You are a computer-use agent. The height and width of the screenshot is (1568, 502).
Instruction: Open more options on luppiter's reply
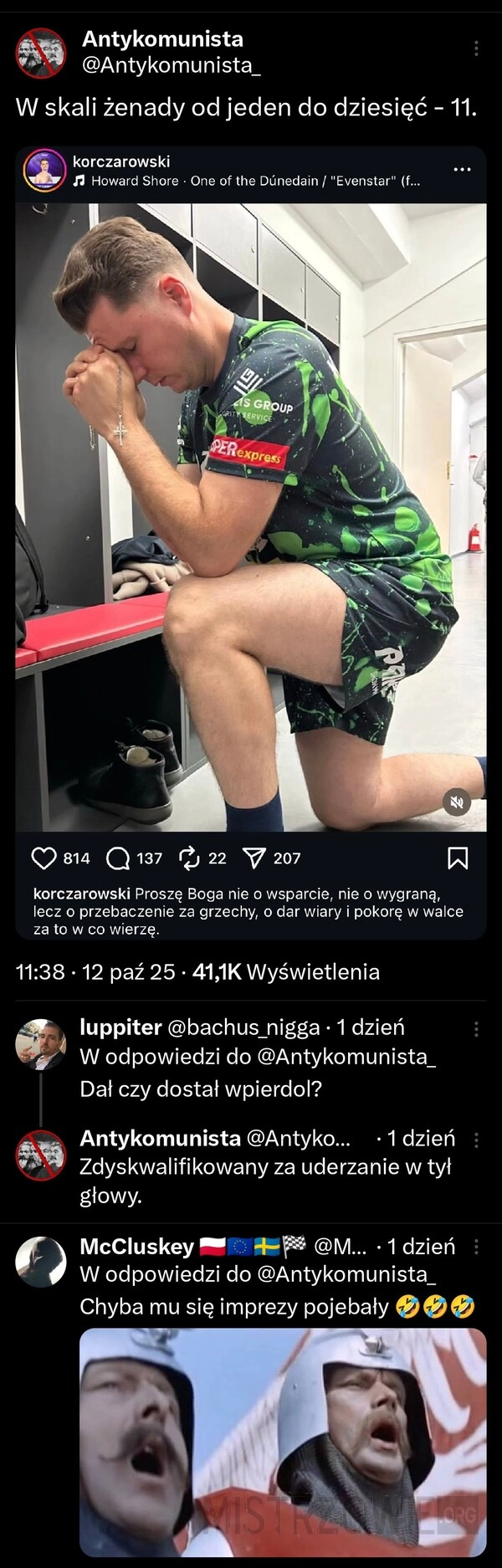click(476, 1028)
